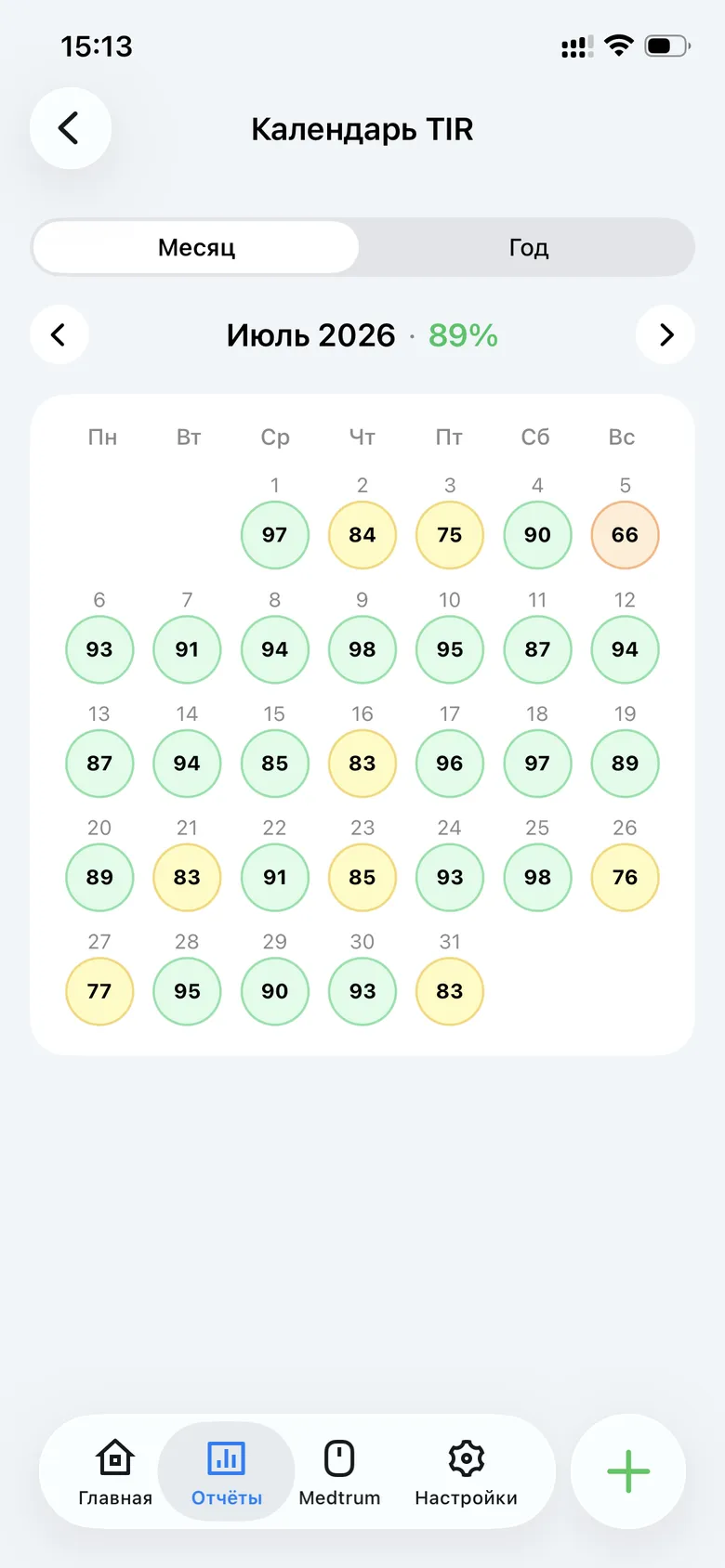725x1568 pixels.
Task: Go to the previous month
Action: [x=59, y=334]
